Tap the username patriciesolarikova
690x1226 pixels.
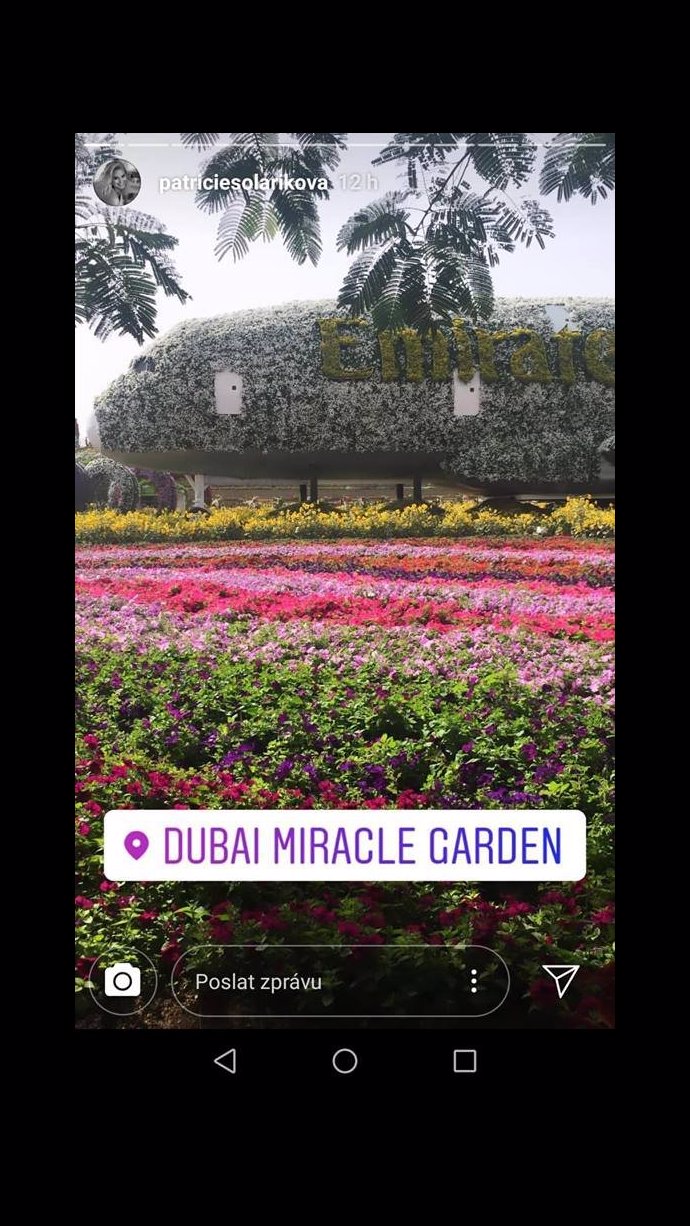click(x=243, y=183)
